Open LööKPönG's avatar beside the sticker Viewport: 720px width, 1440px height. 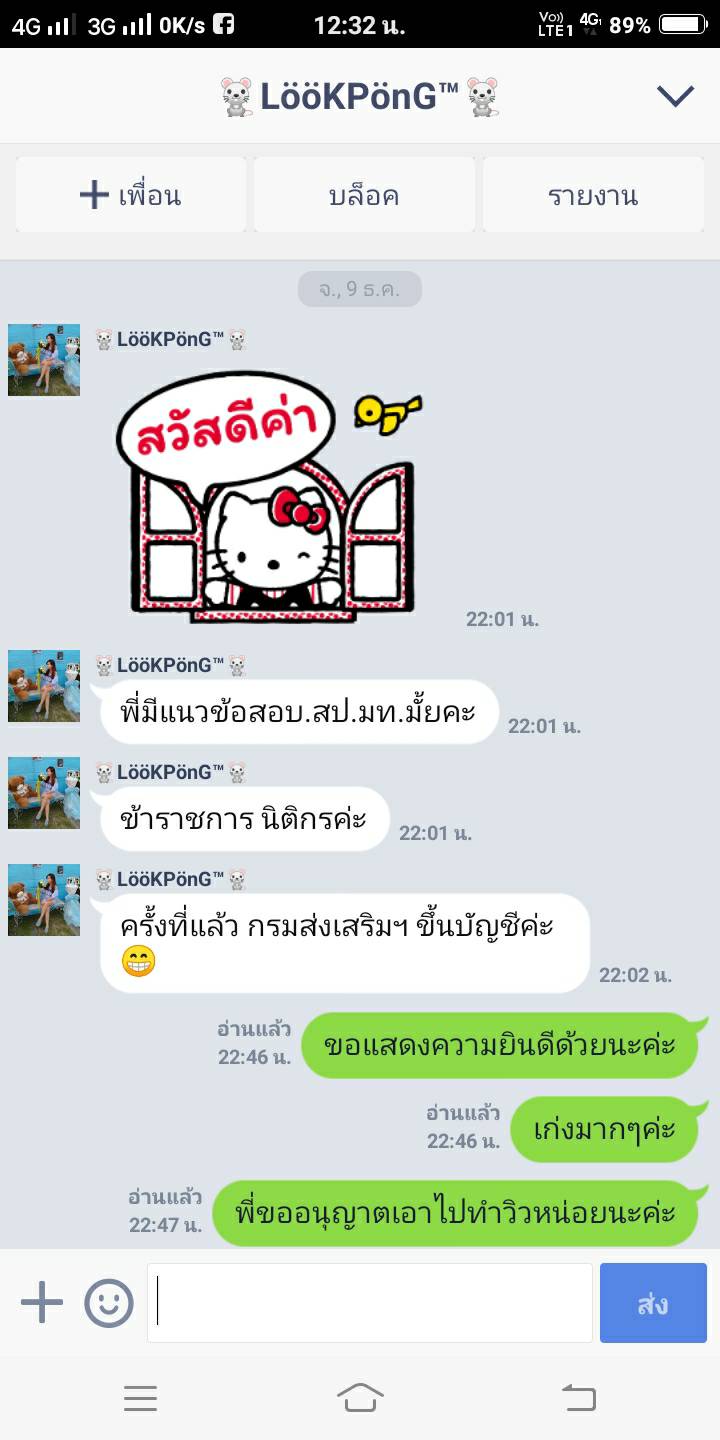tap(44, 360)
